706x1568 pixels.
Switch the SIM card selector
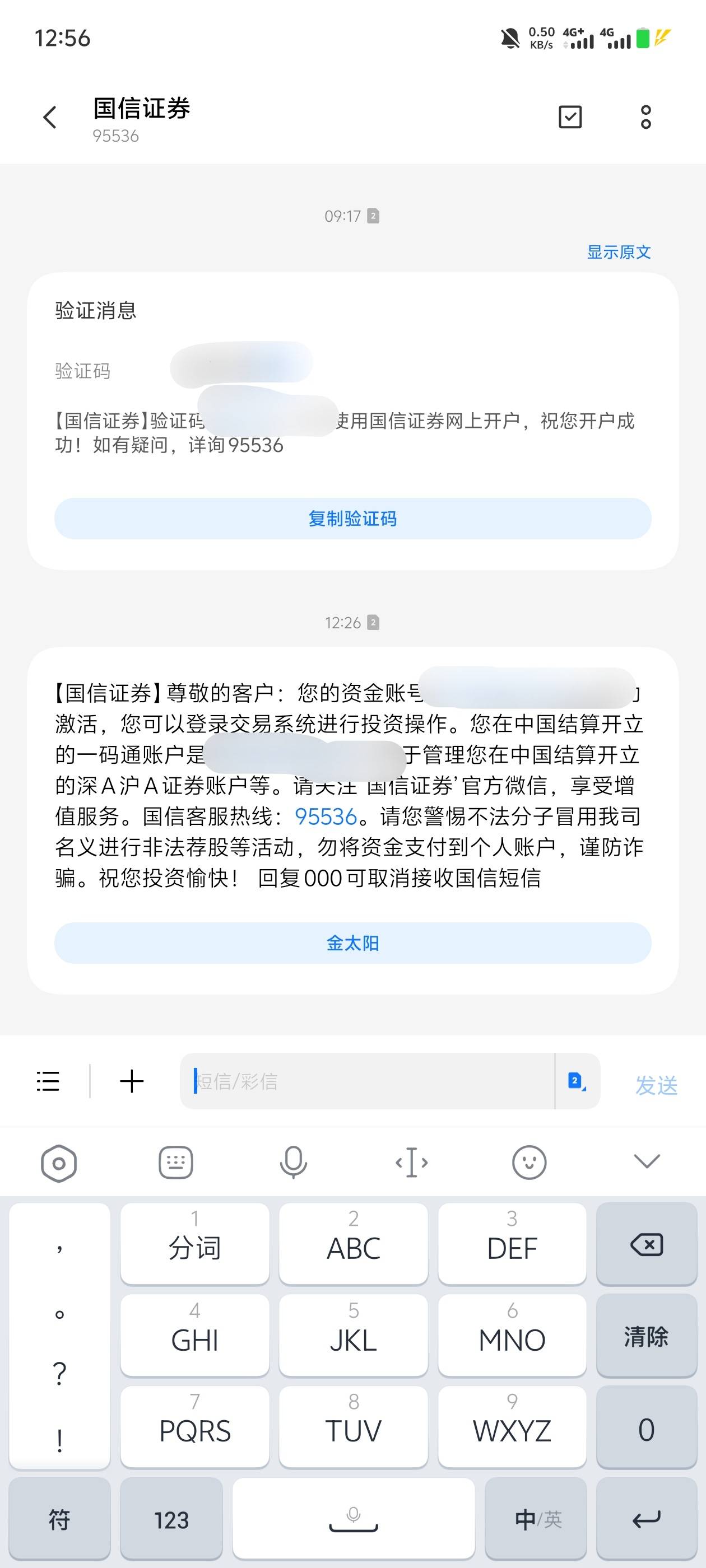coord(577,1081)
